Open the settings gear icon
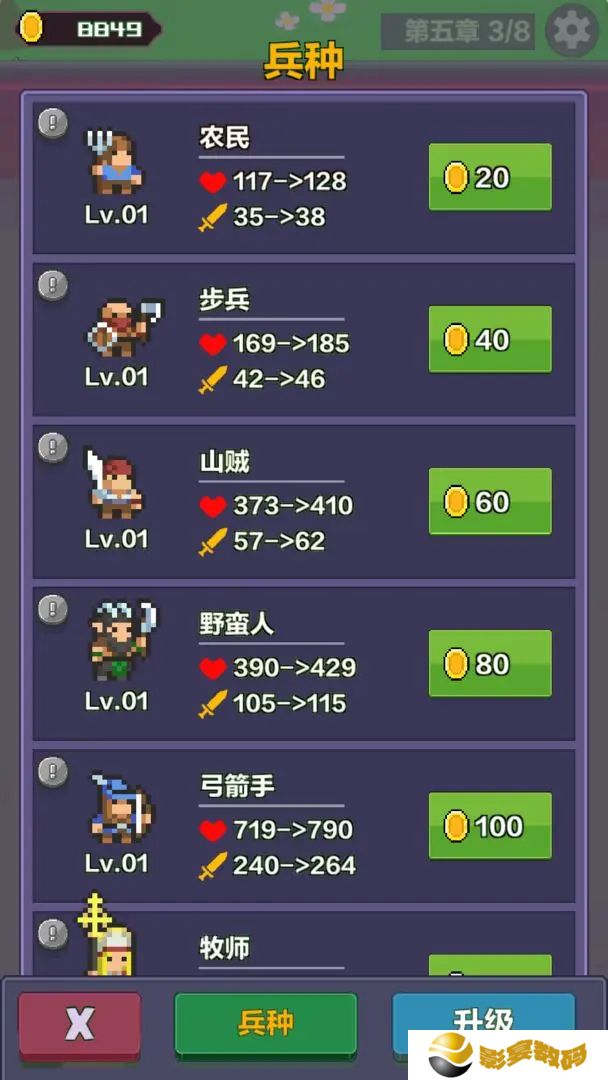608x1080 pixels. click(572, 30)
